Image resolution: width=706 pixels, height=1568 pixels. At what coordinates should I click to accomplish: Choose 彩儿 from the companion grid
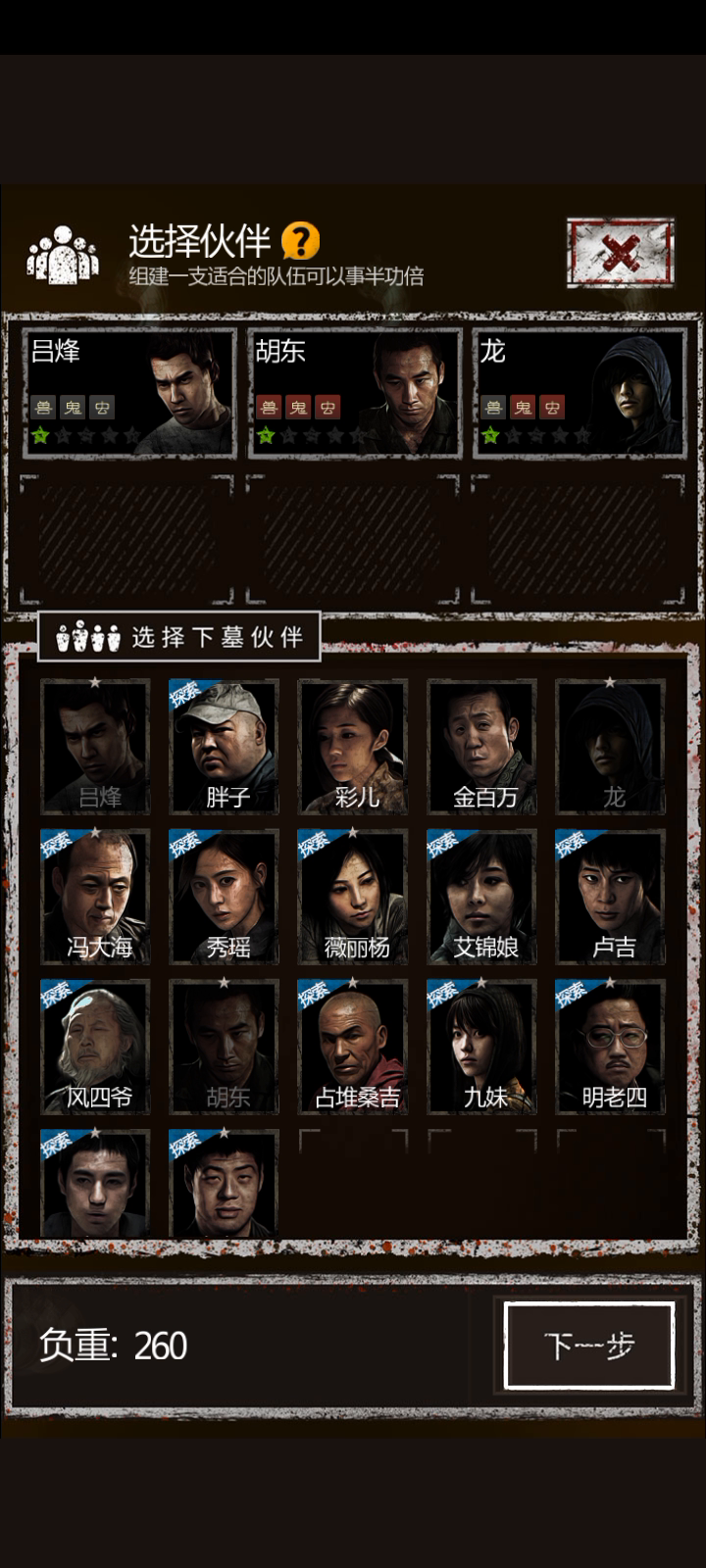353,747
